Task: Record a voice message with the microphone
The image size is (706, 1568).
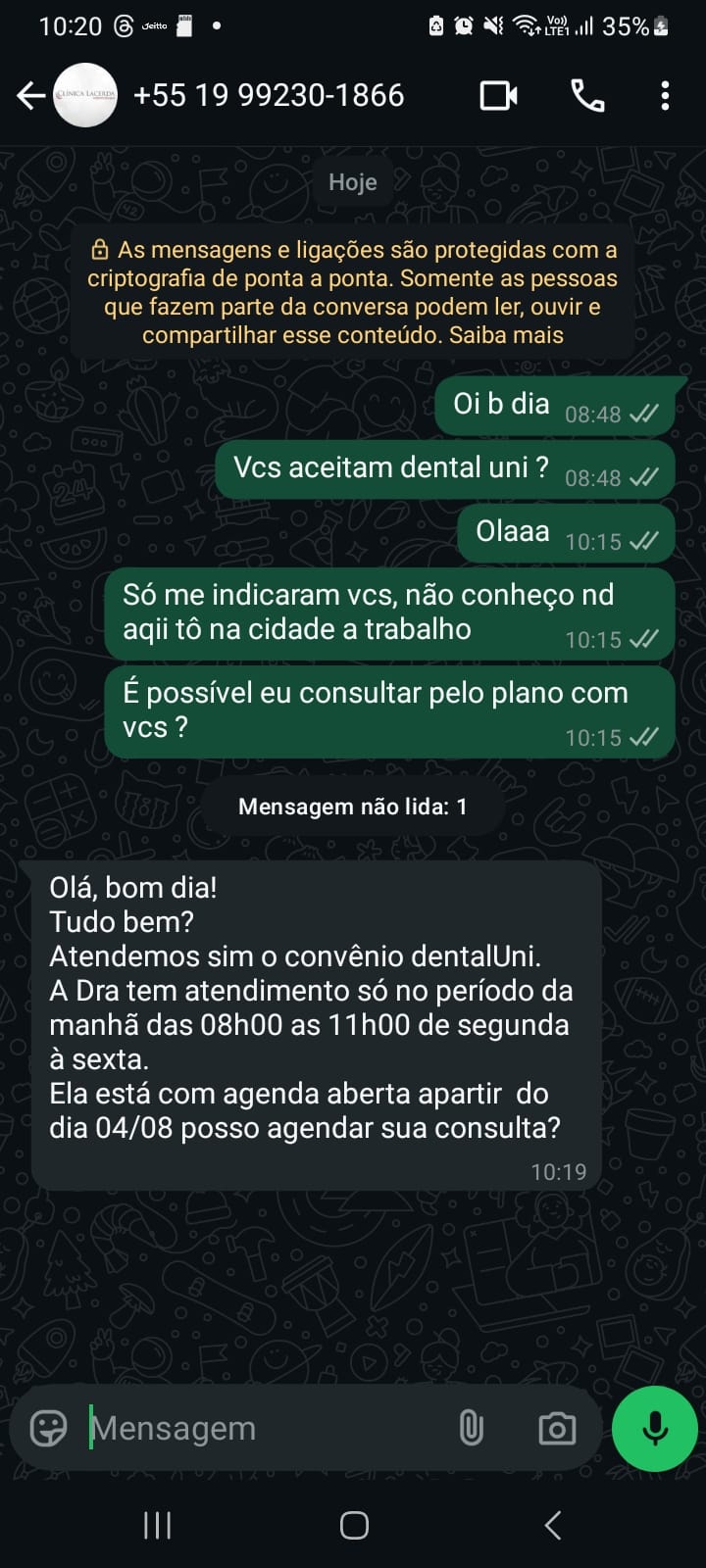Action: pos(654,1428)
